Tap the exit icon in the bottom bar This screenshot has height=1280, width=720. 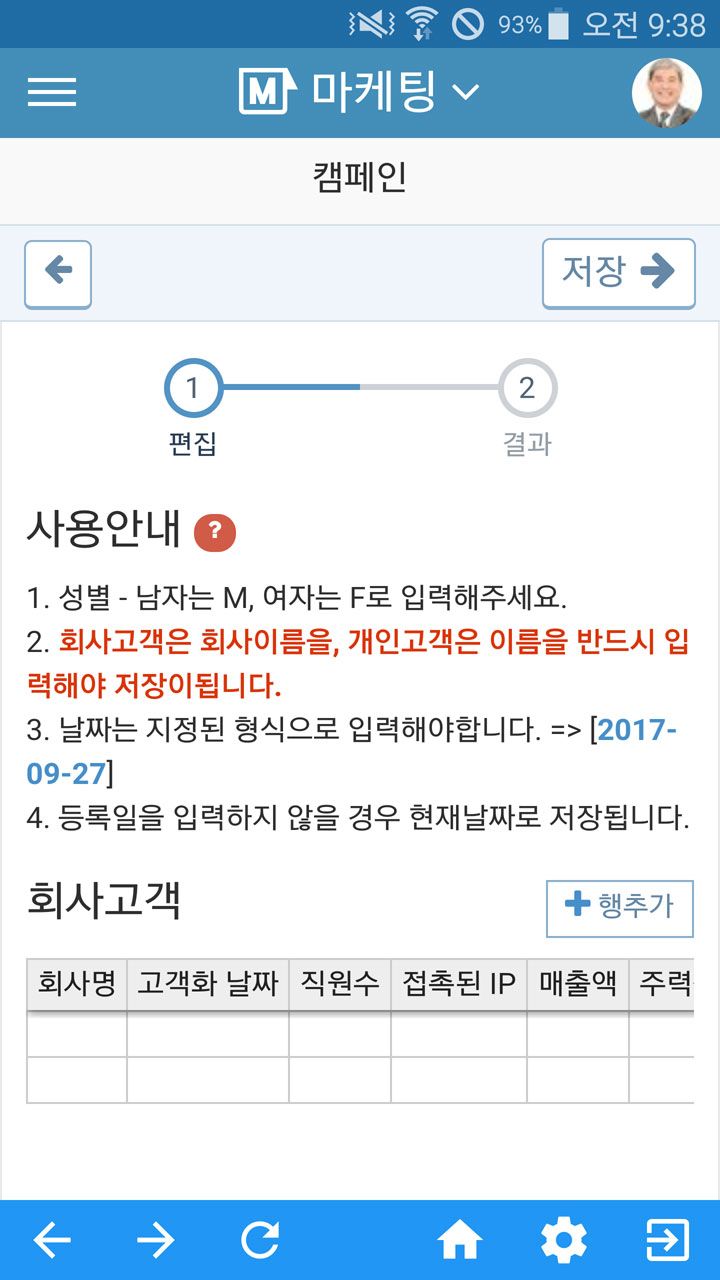click(x=667, y=1241)
